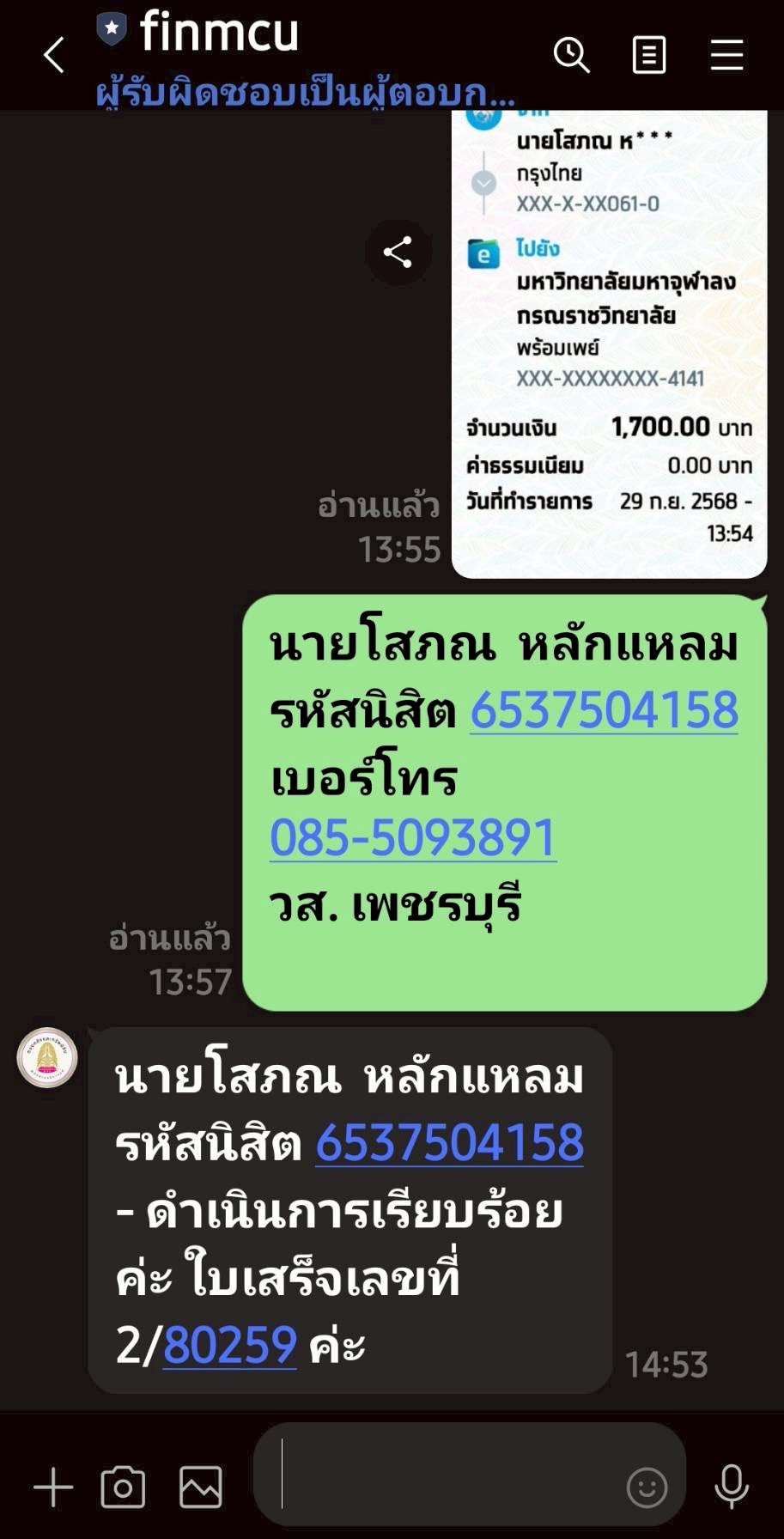Search within this chat
The height and width of the screenshot is (1539, 784).
pyautogui.click(x=571, y=56)
